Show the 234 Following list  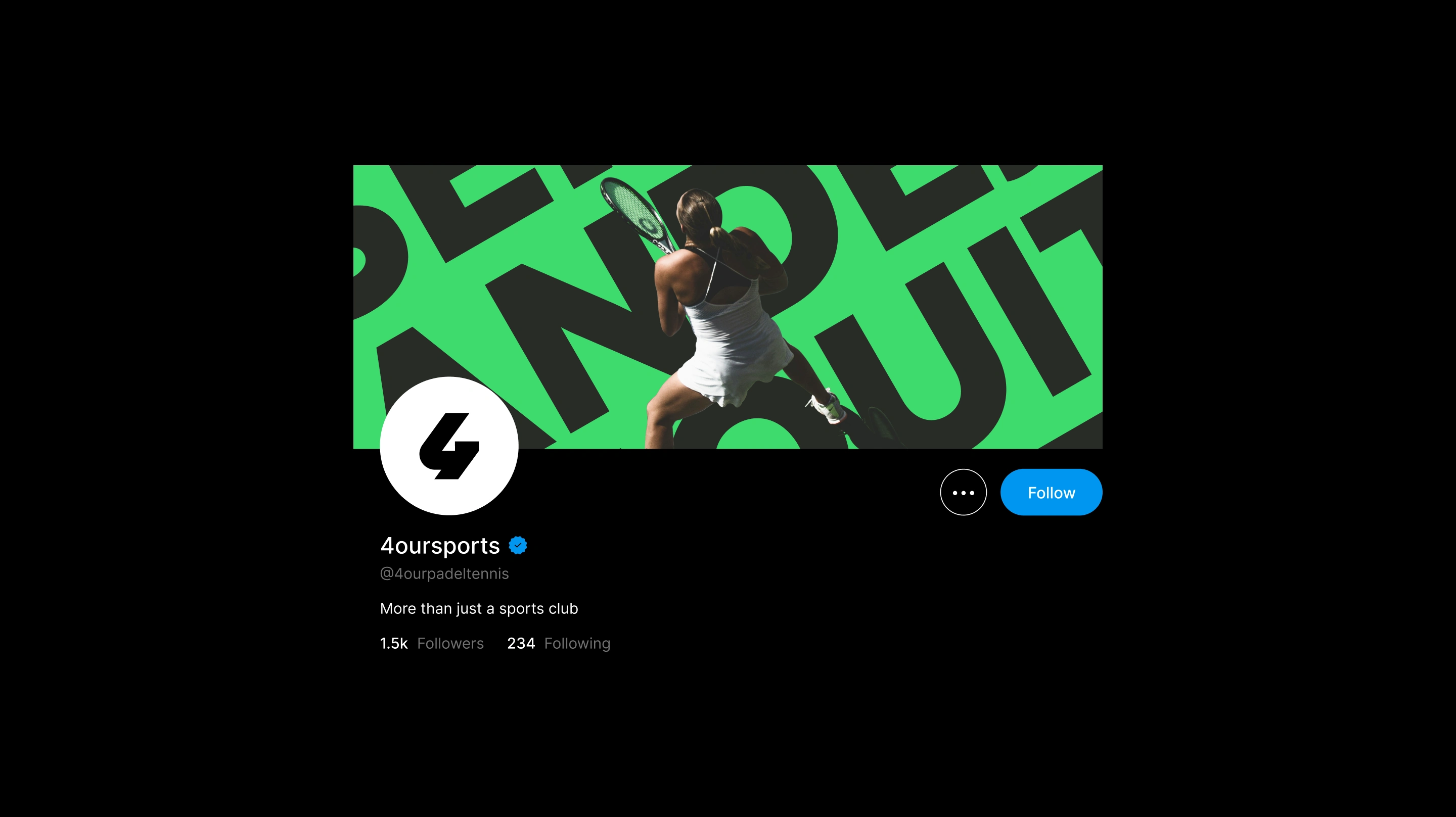click(x=559, y=644)
